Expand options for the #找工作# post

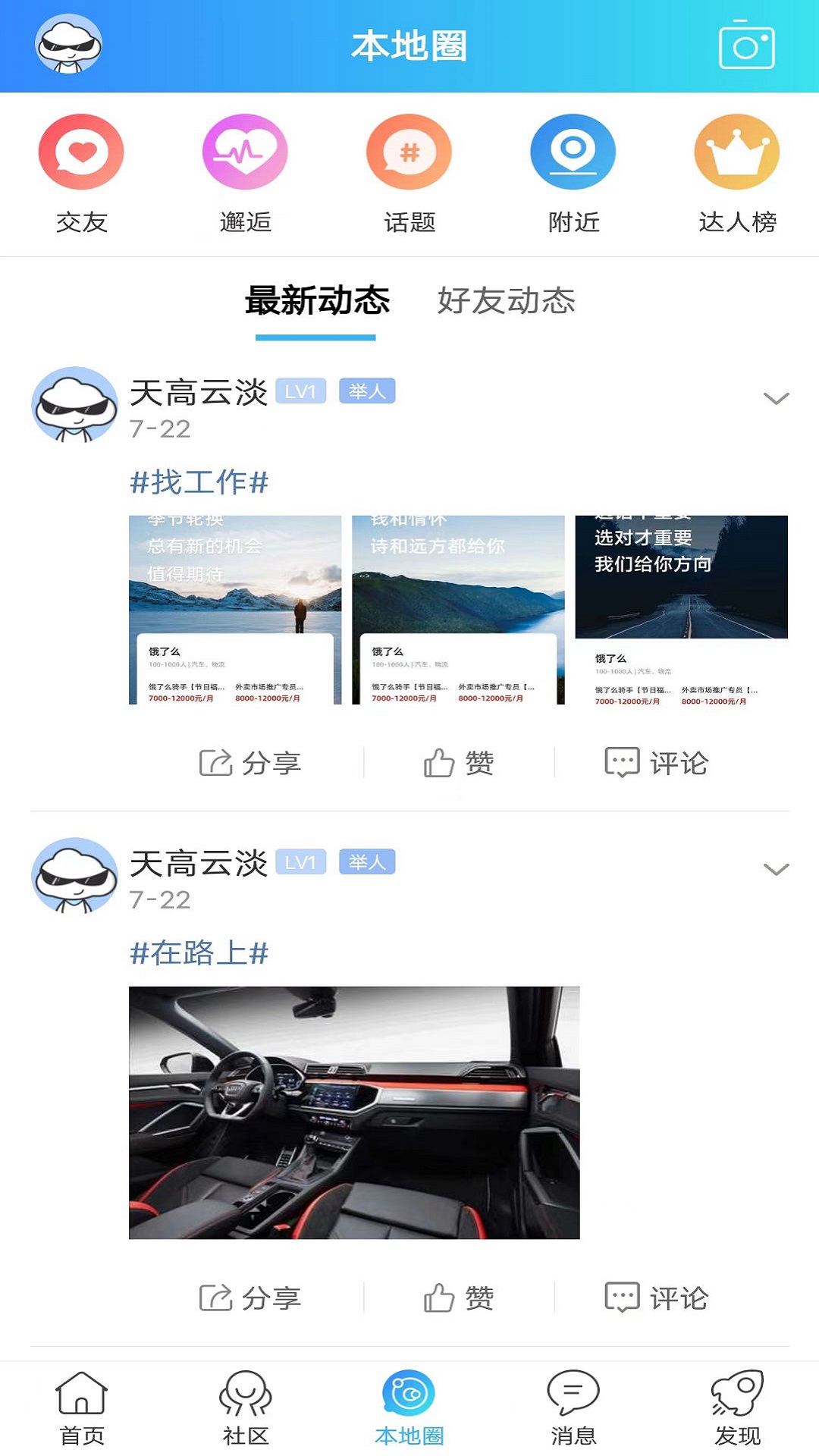776,399
